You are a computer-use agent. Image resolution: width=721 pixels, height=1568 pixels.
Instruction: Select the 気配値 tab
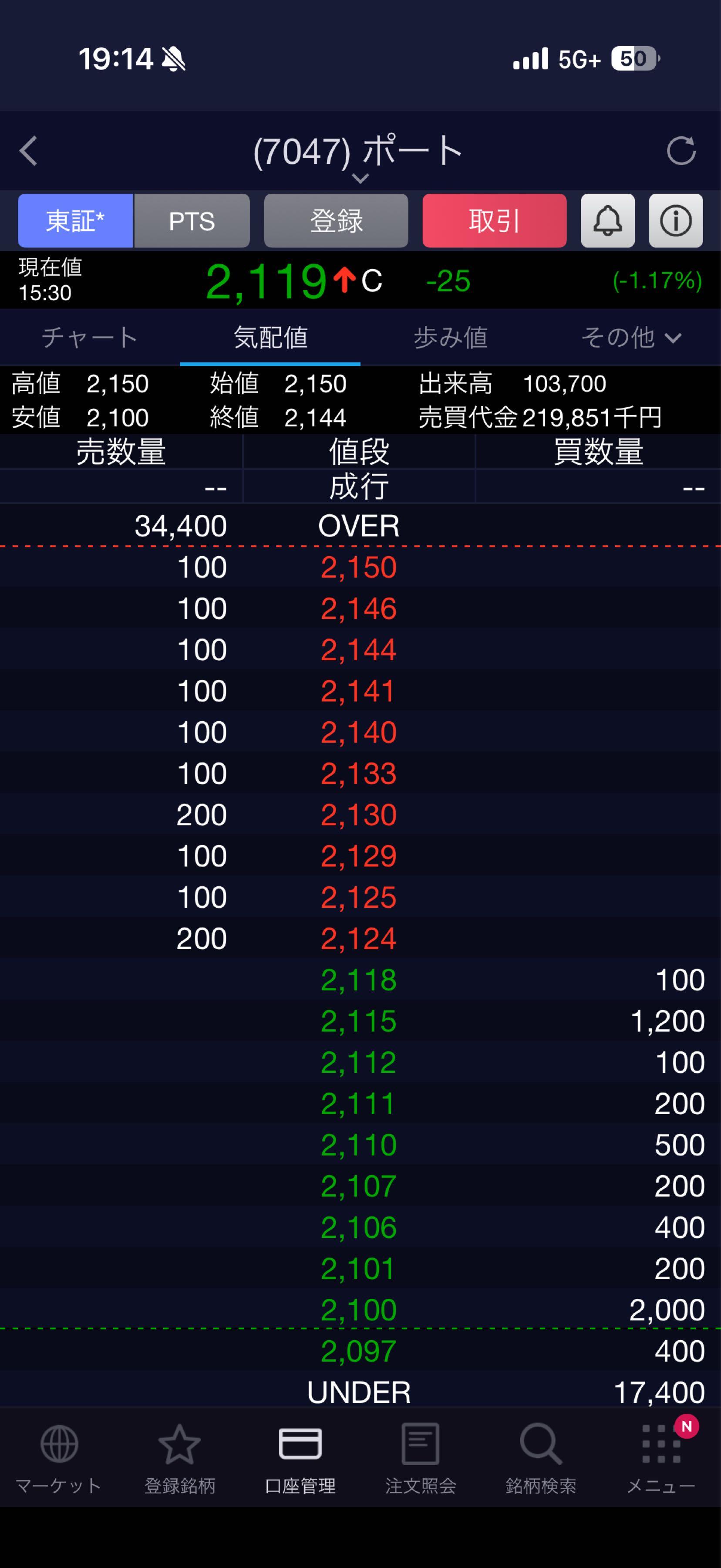click(x=270, y=337)
